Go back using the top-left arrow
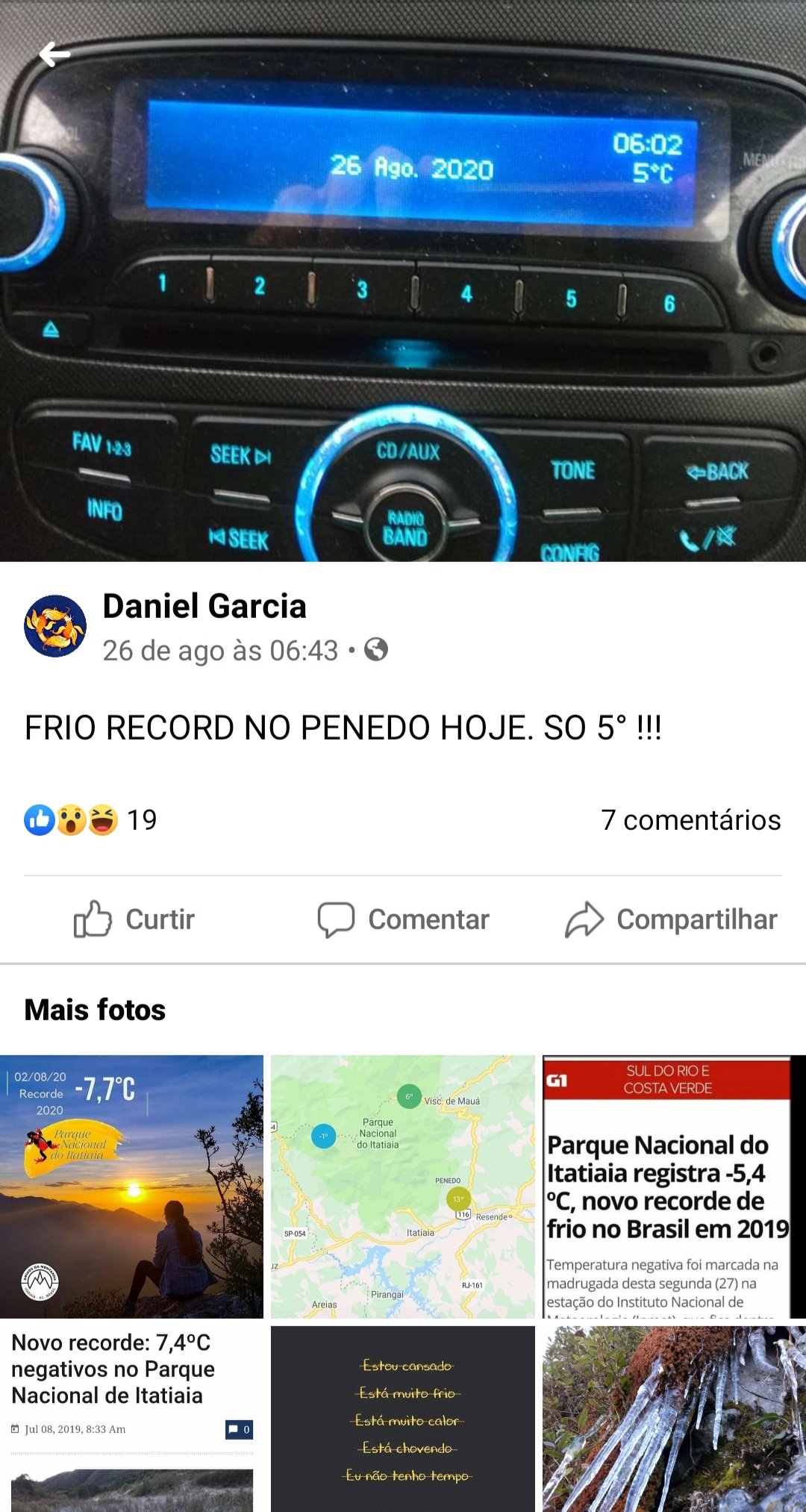This screenshot has width=806, height=1512. pos(54,54)
